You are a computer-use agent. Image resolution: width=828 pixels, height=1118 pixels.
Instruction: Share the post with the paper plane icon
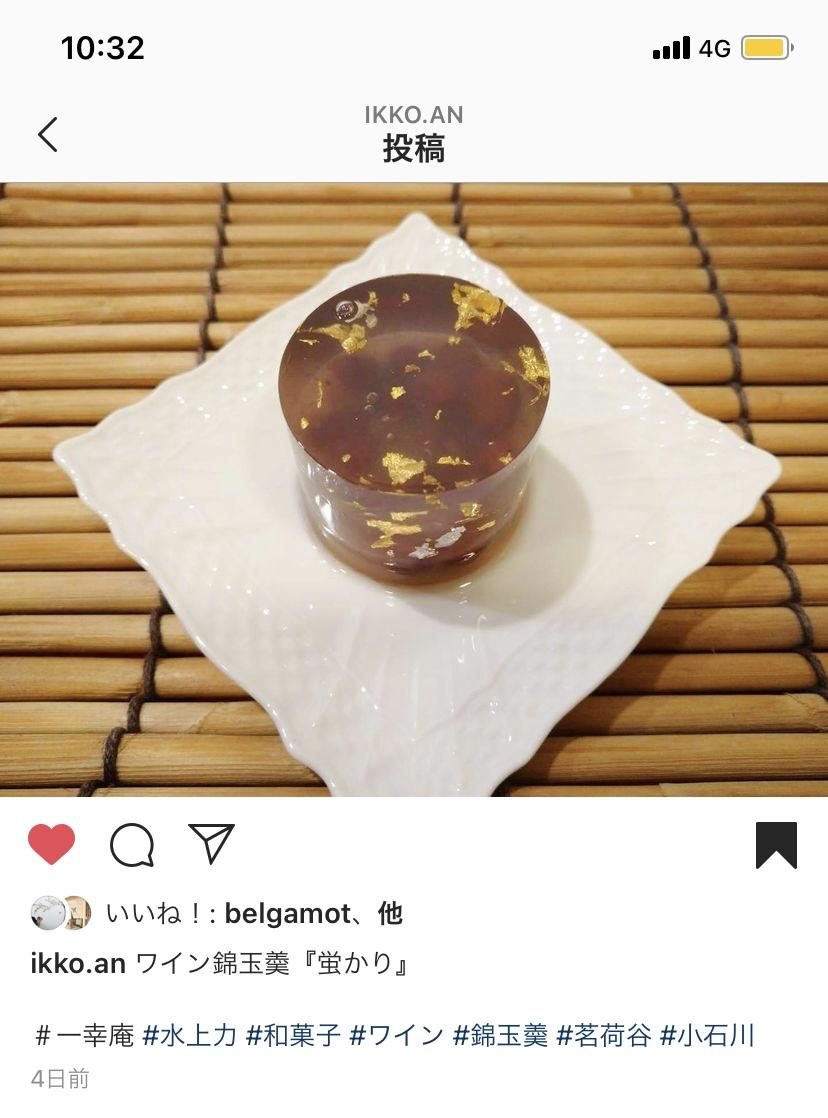211,844
